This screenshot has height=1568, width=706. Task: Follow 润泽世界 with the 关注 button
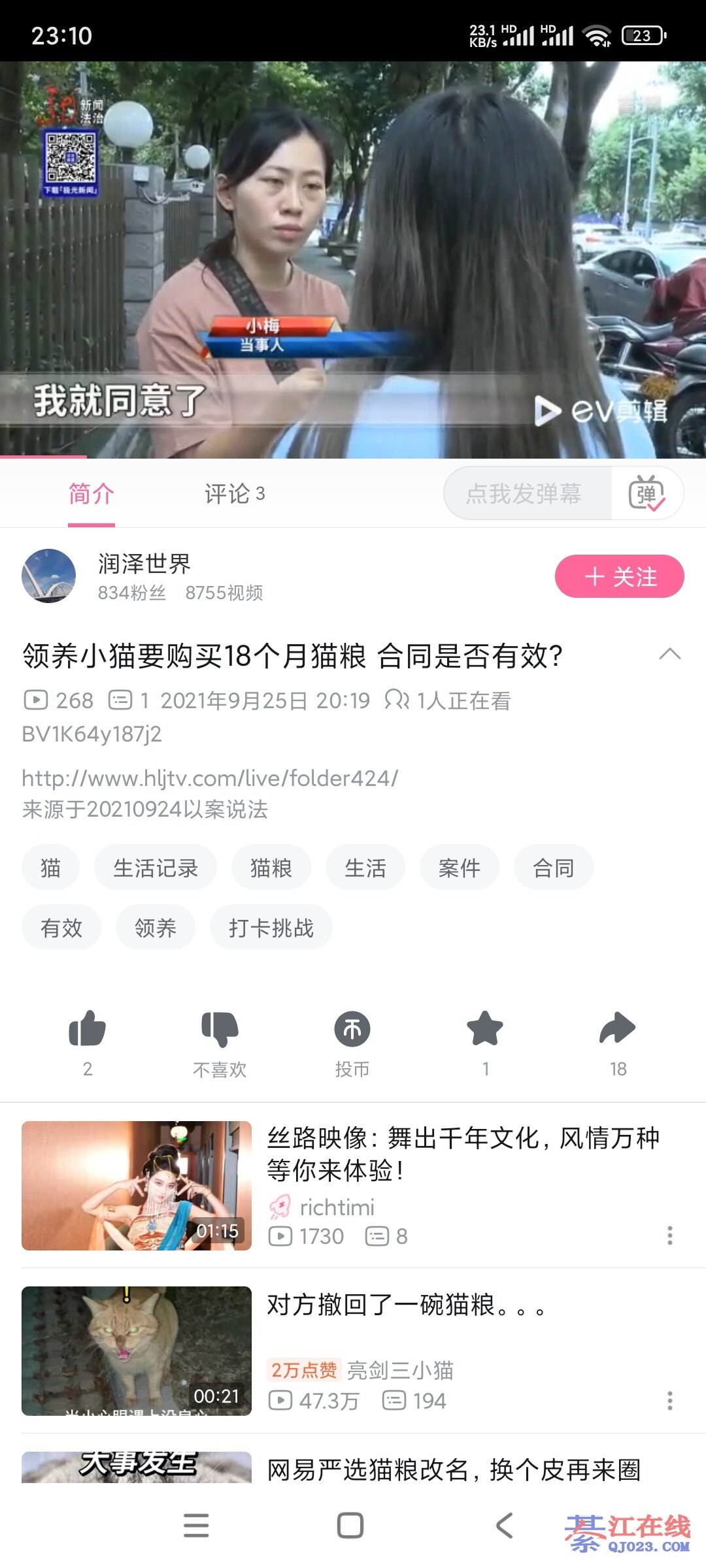(x=619, y=576)
